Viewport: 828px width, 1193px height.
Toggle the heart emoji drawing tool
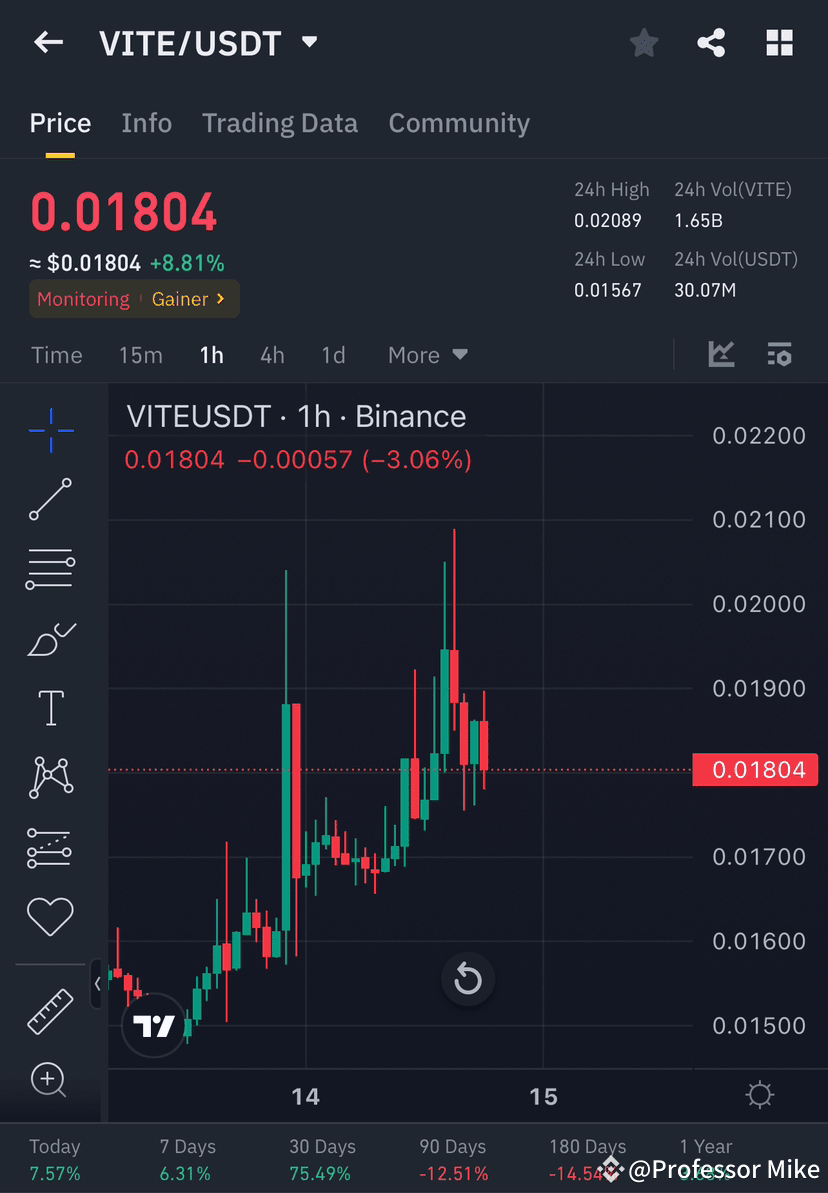point(50,916)
